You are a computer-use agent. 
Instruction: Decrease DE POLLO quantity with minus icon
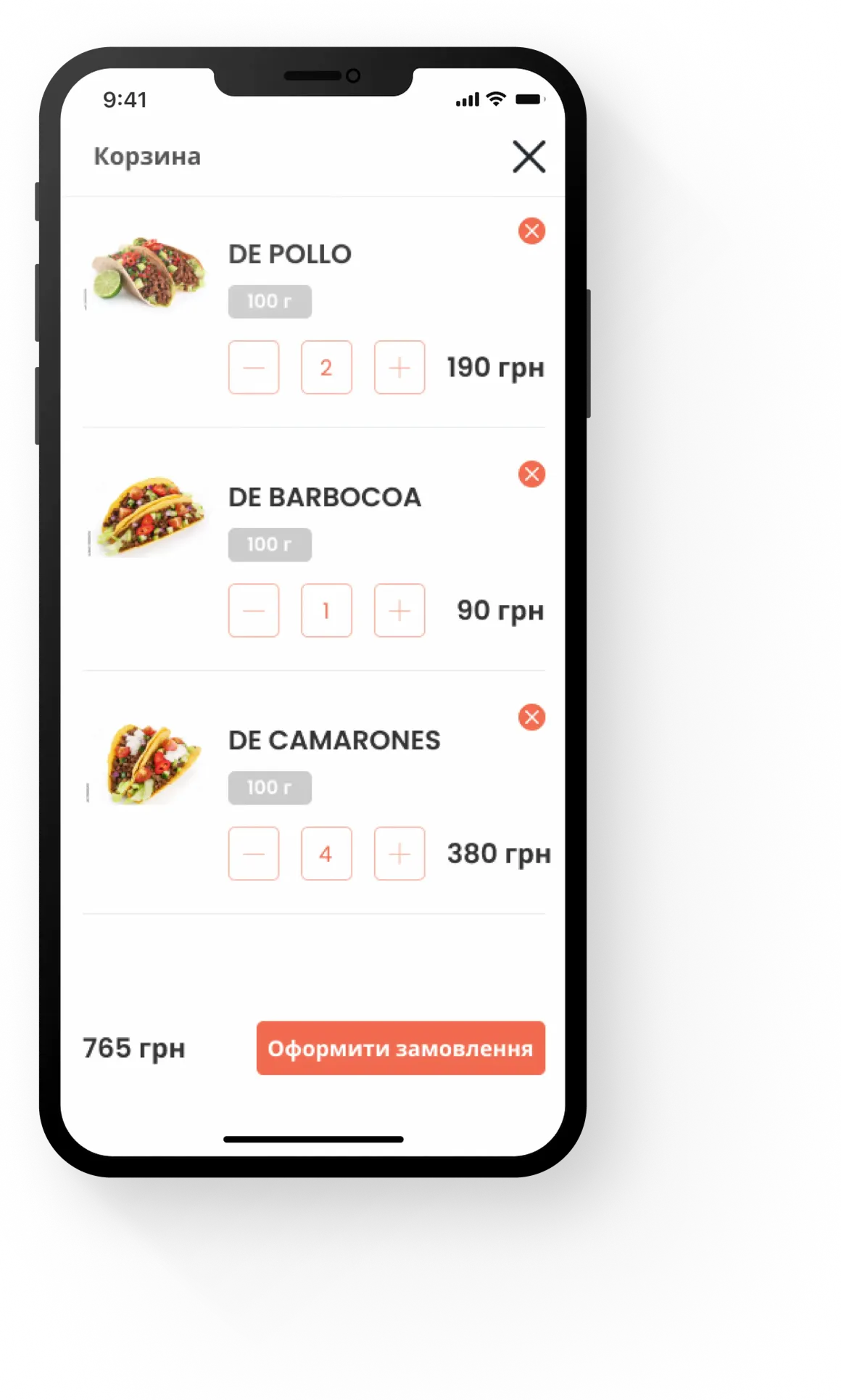pyautogui.click(x=254, y=368)
